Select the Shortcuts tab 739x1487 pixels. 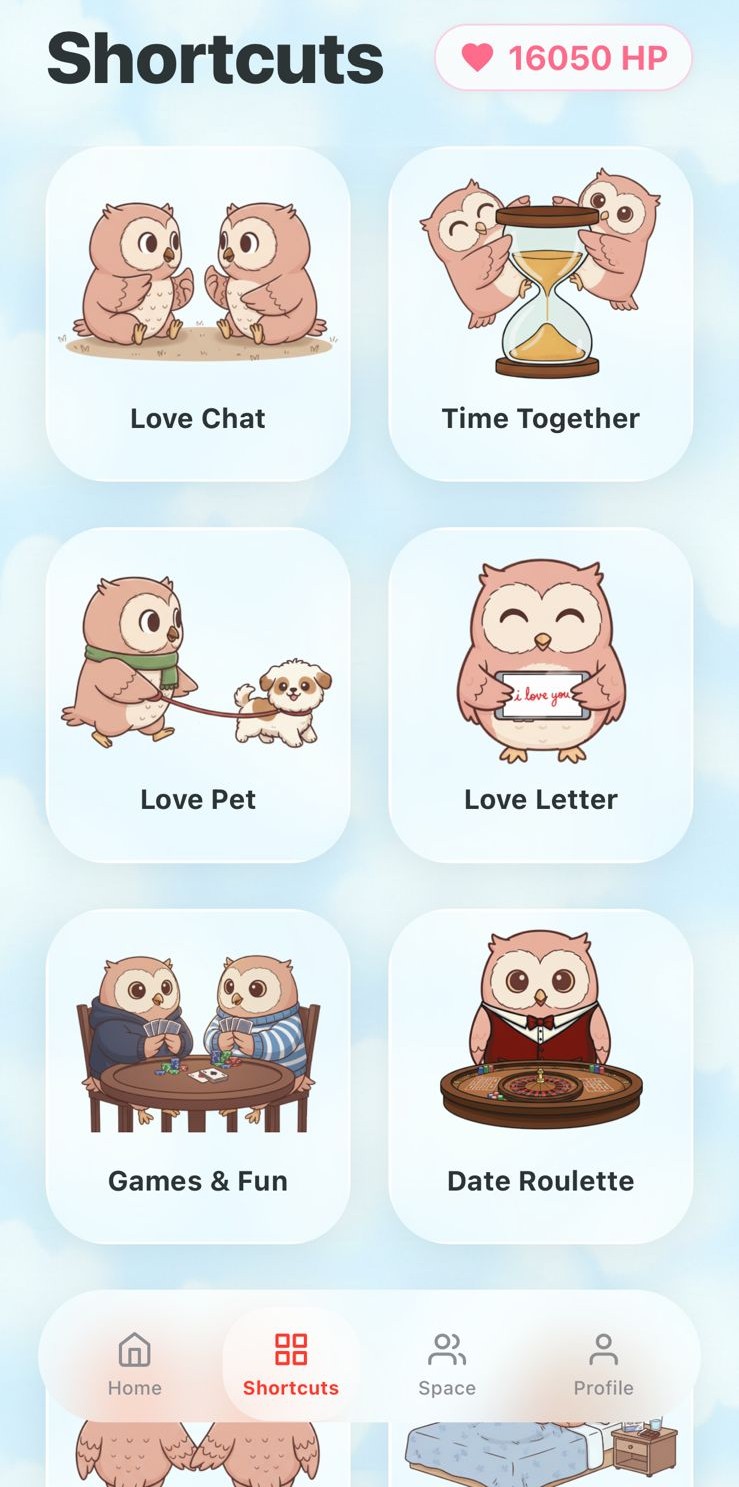pos(291,1364)
